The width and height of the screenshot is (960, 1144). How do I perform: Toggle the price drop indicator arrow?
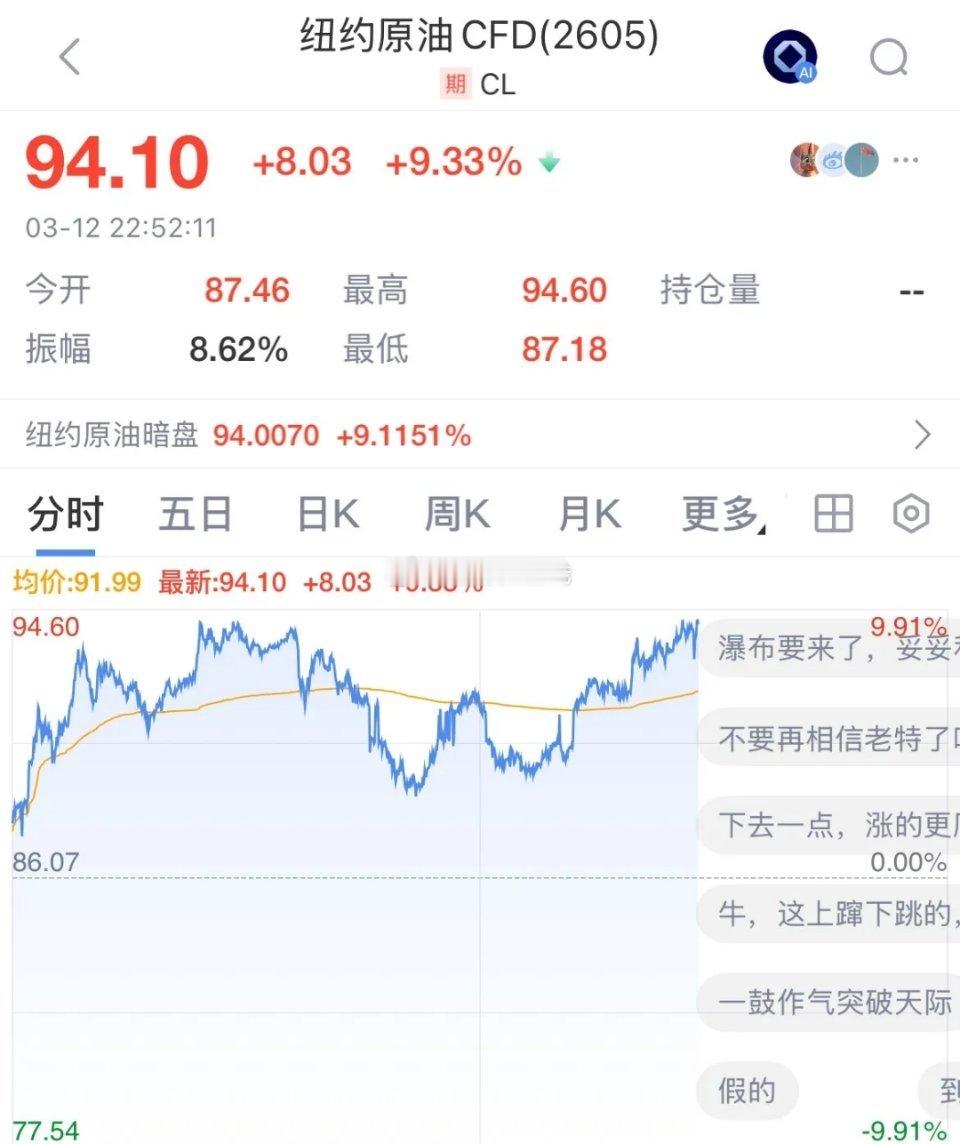click(549, 162)
